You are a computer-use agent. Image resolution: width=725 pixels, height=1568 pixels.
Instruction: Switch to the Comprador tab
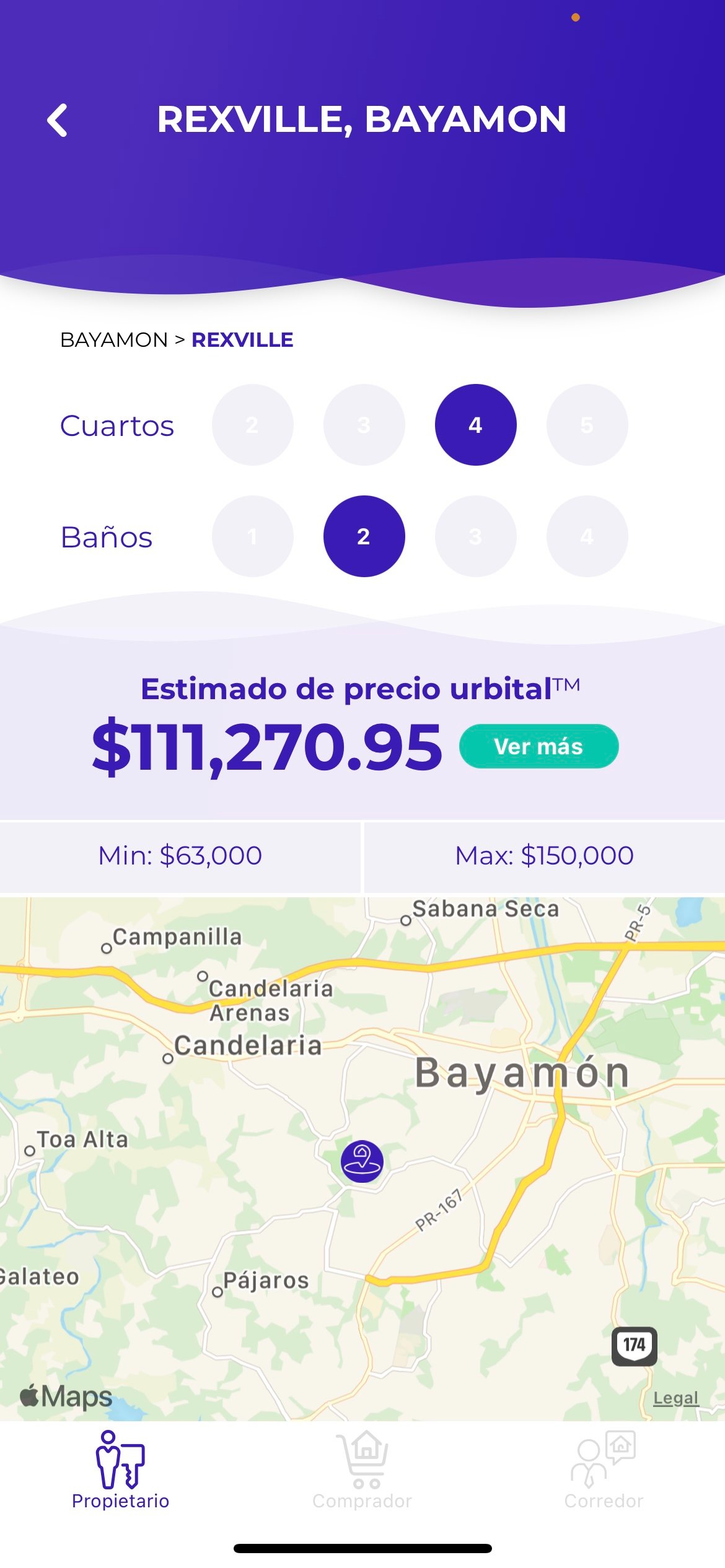pyautogui.click(x=362, y=1470)
